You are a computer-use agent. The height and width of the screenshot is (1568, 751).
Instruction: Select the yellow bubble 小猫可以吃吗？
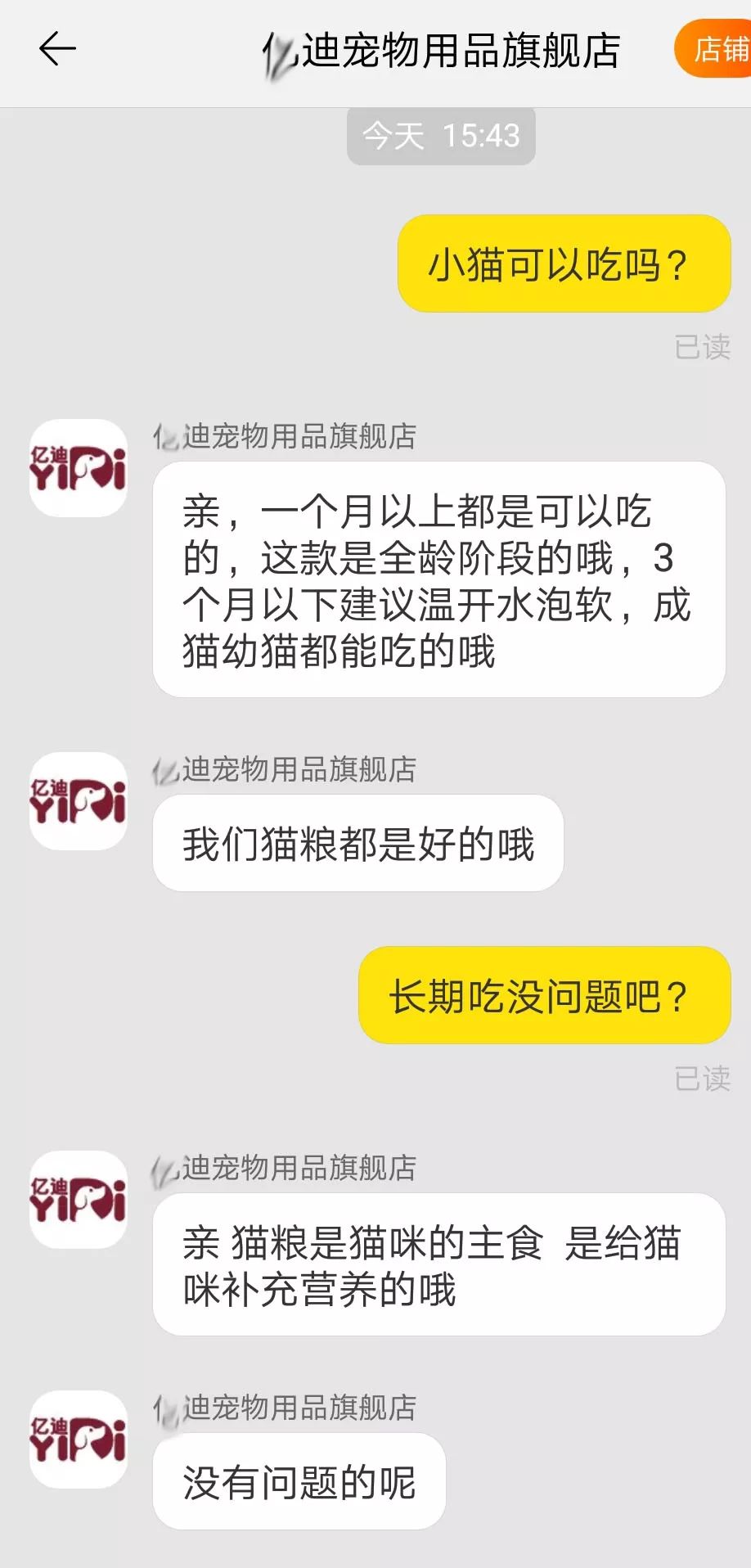563,264
